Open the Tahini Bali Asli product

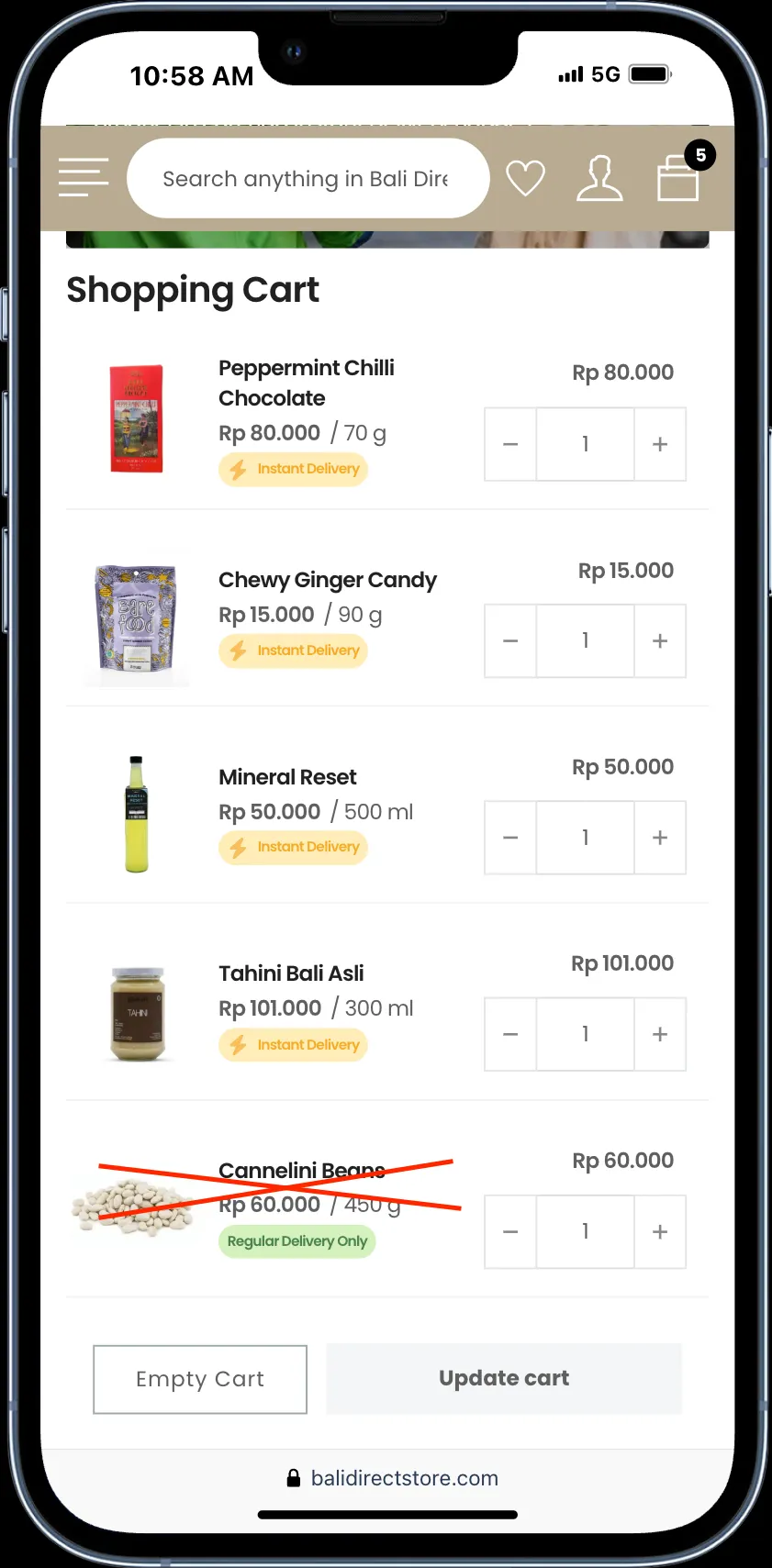pos(291,973)
